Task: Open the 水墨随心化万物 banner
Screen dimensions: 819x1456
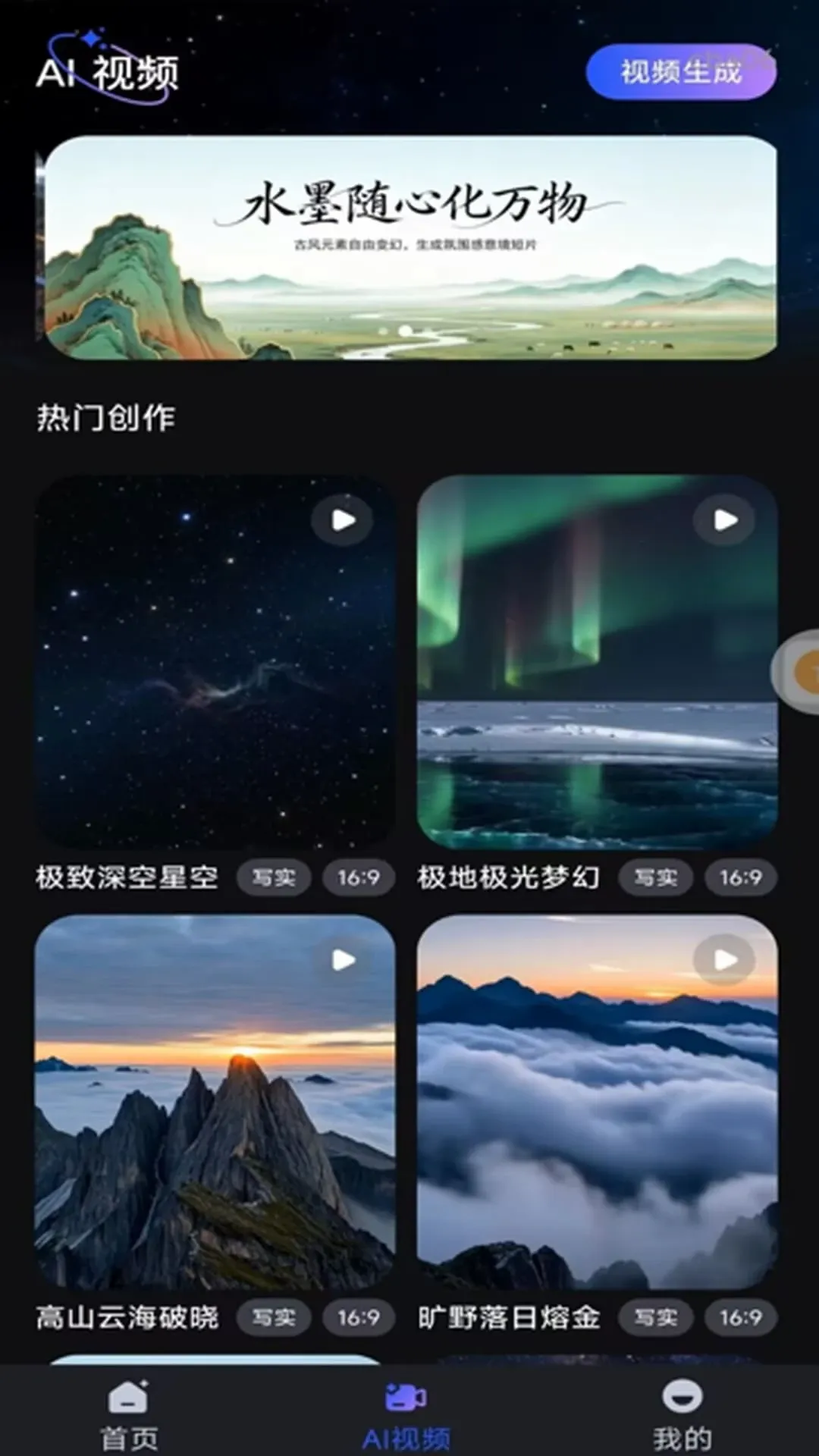Action: pos(411,247)
